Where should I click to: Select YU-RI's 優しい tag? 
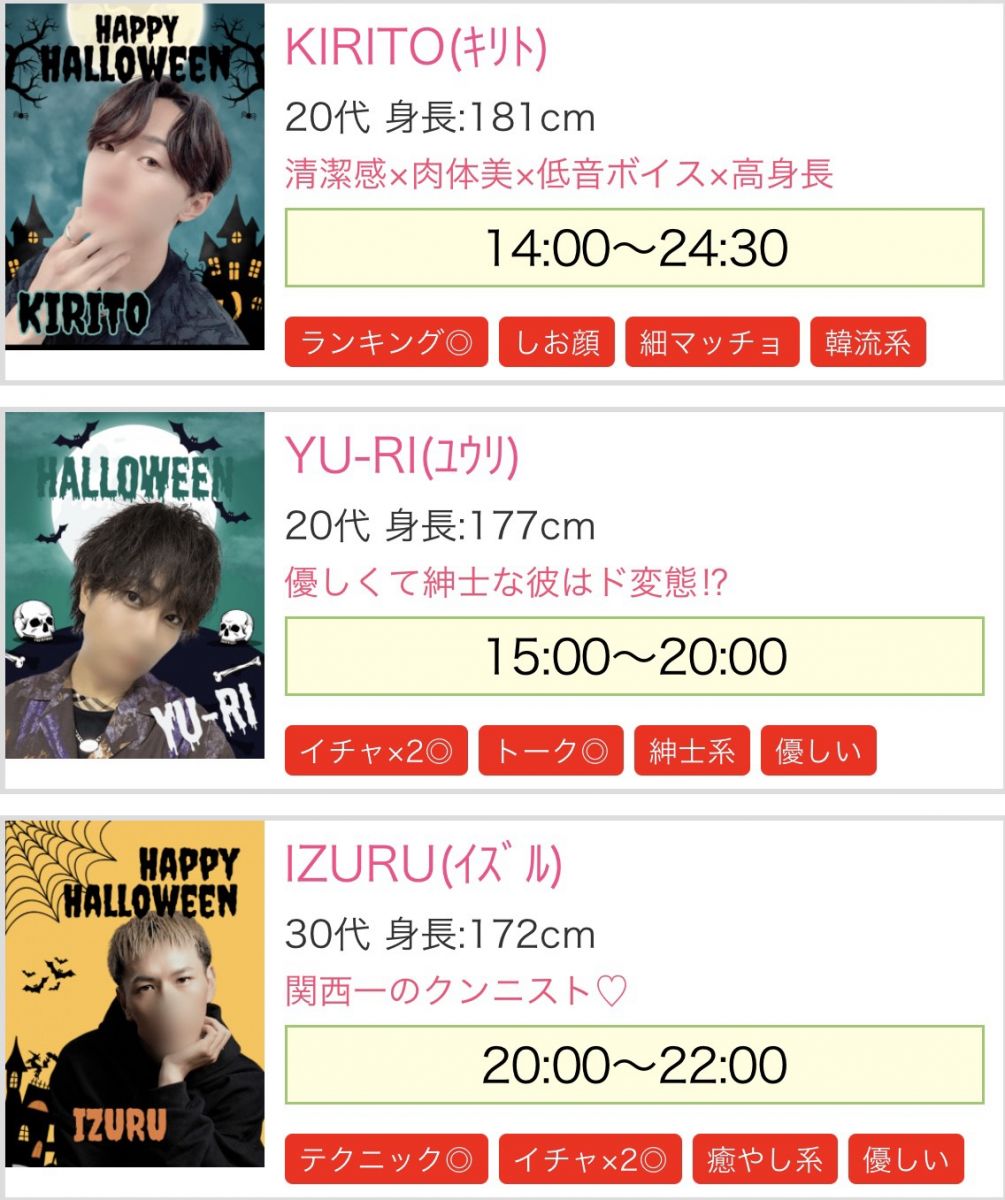coord(818,752)
